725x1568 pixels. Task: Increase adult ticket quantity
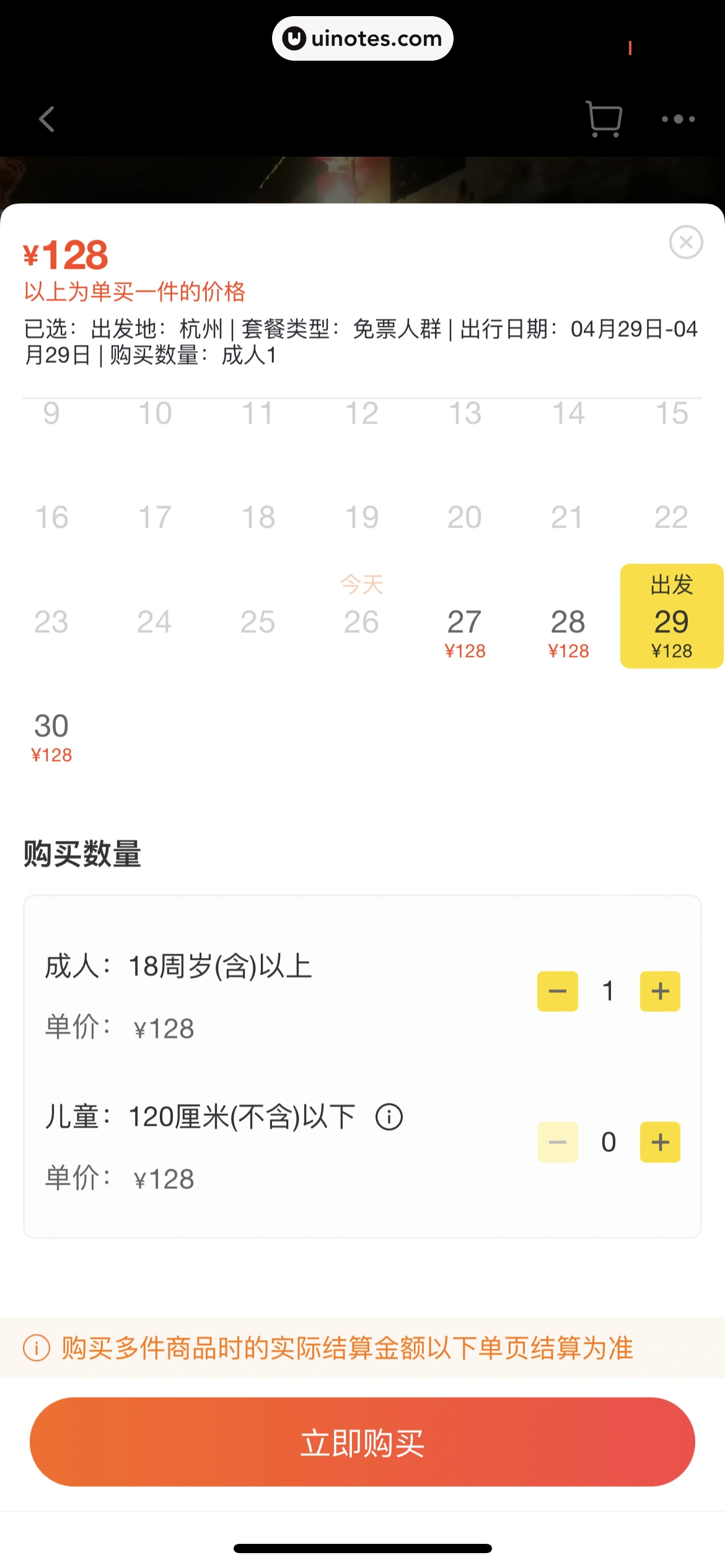[x=660, y=991]
